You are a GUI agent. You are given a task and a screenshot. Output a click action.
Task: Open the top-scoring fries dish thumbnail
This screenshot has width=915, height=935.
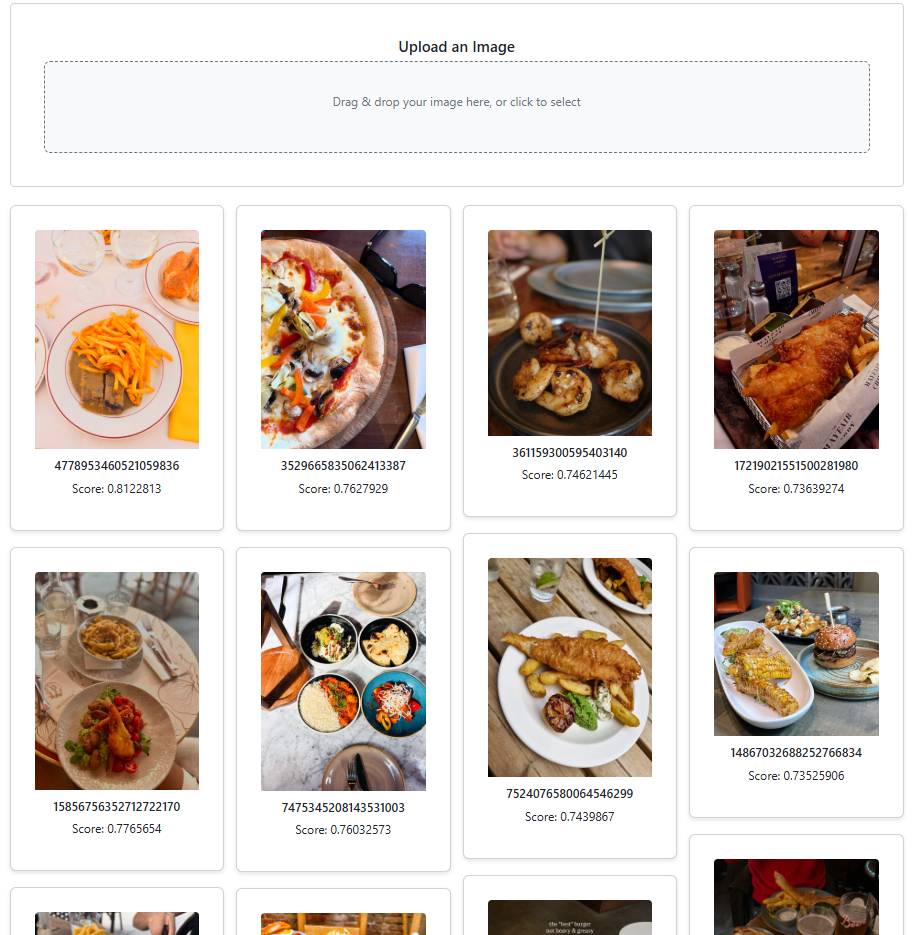116,339
